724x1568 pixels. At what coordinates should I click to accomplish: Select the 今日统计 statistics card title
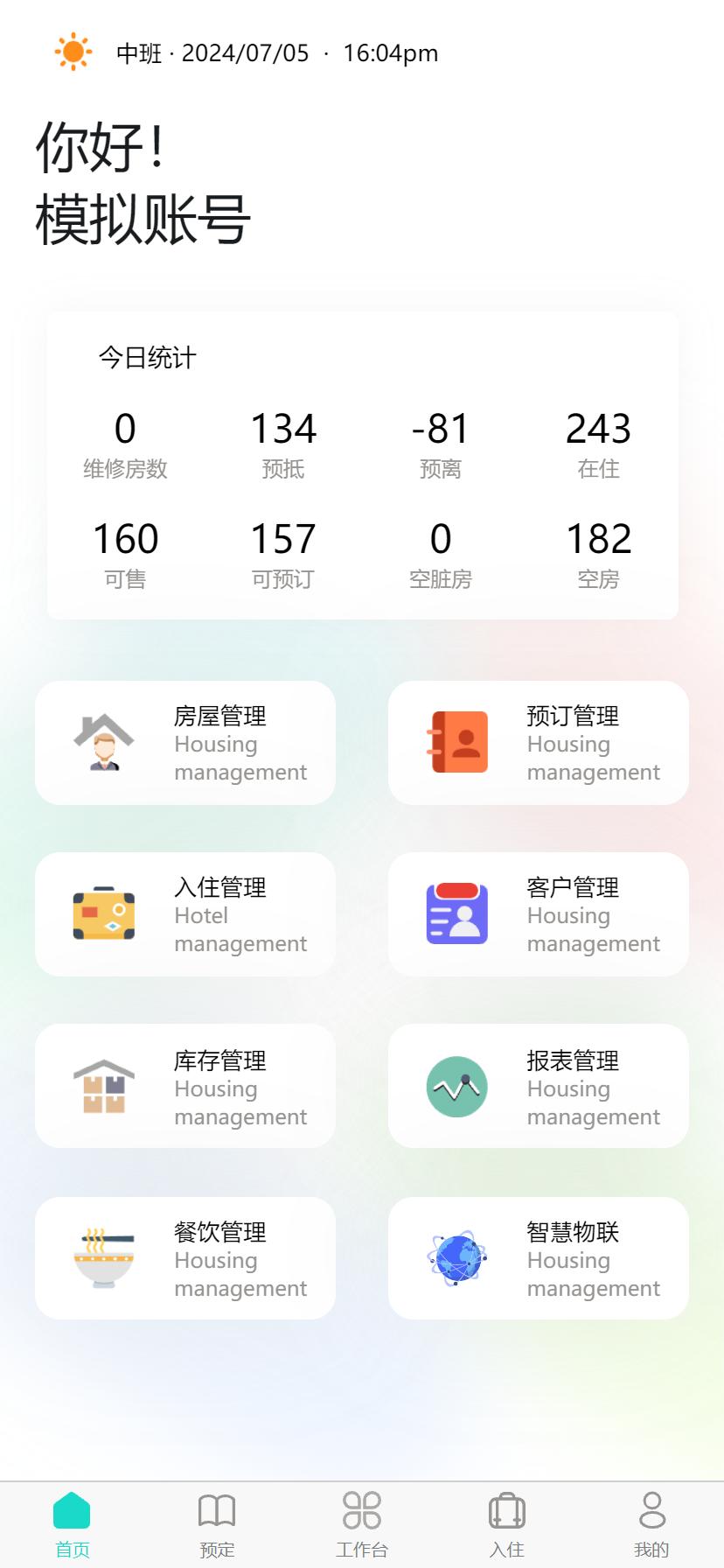147,357
